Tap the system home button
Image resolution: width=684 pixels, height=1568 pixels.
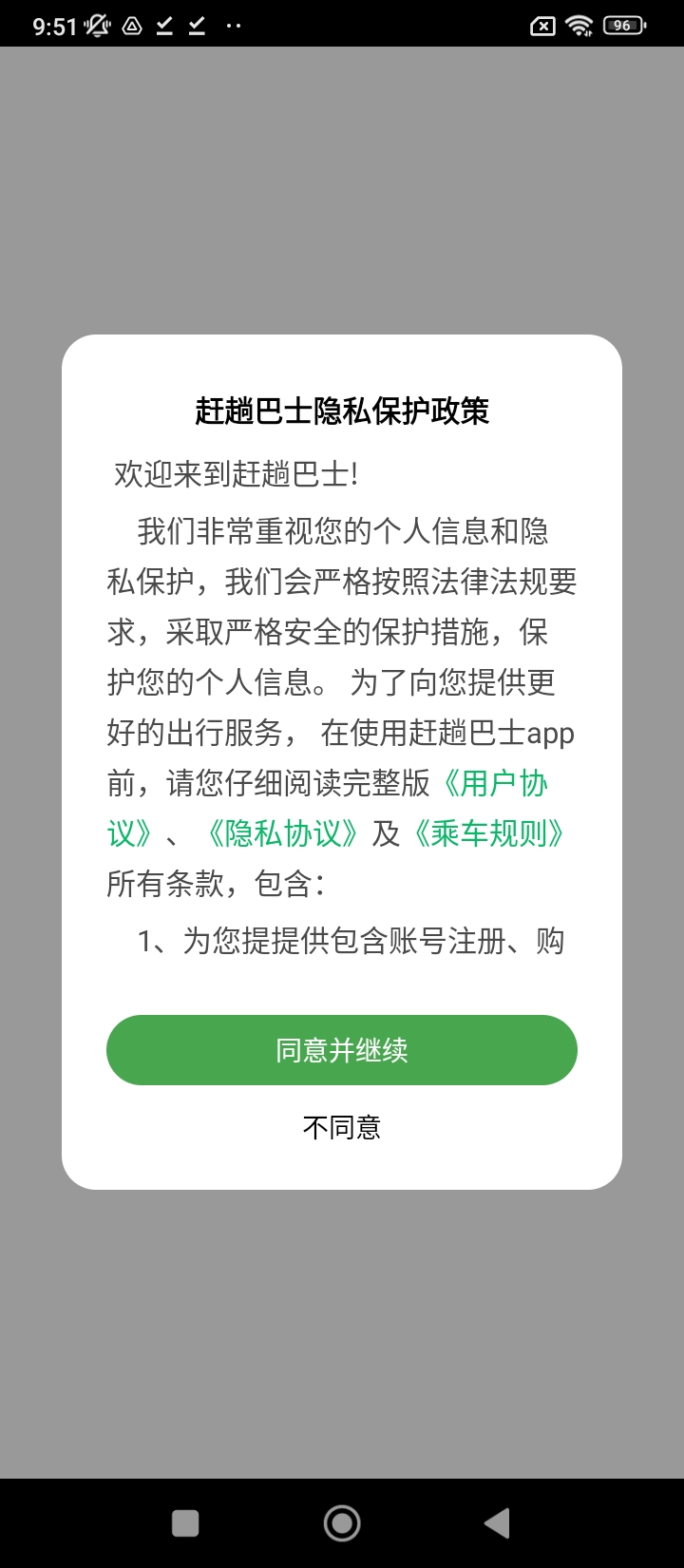(341, 1523)
